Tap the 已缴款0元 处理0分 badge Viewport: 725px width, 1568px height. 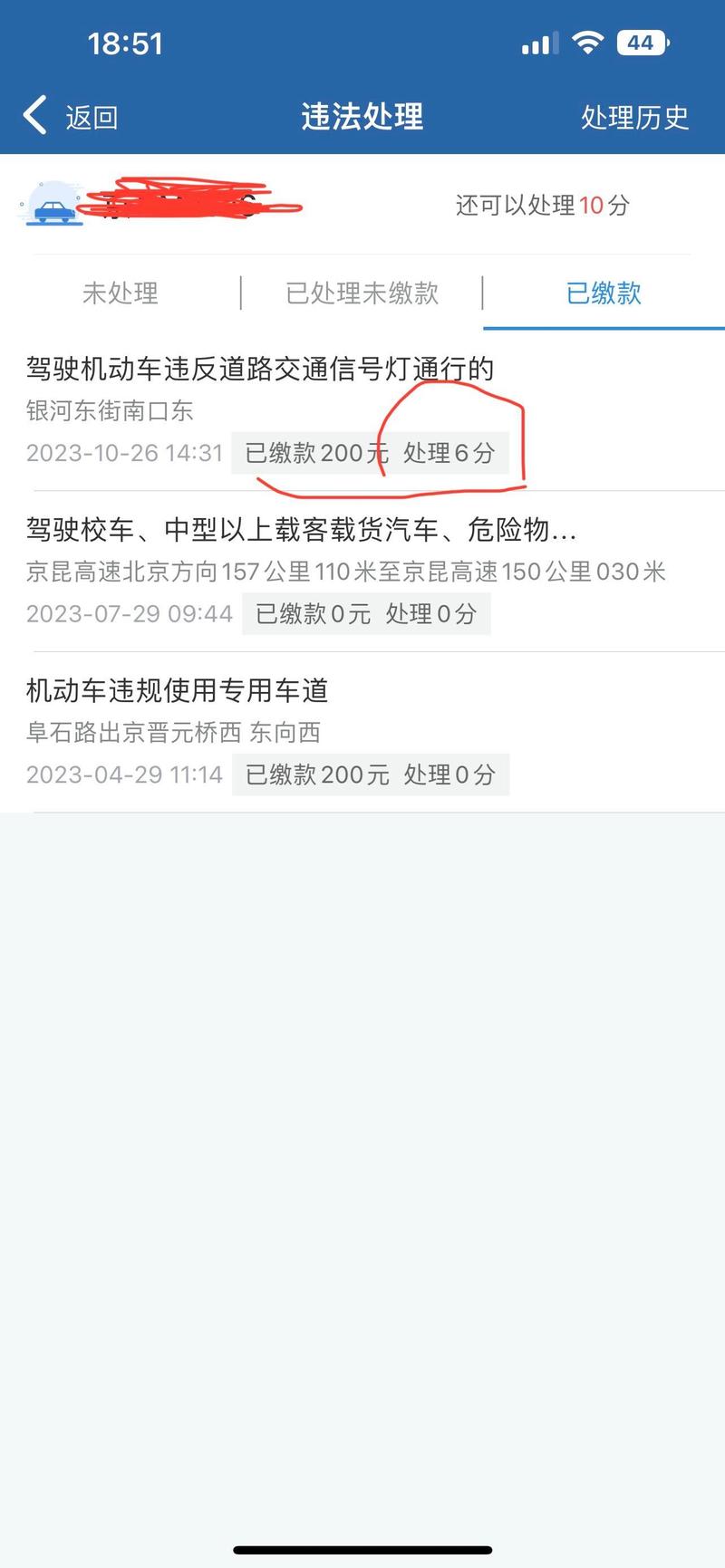[366, 613]
